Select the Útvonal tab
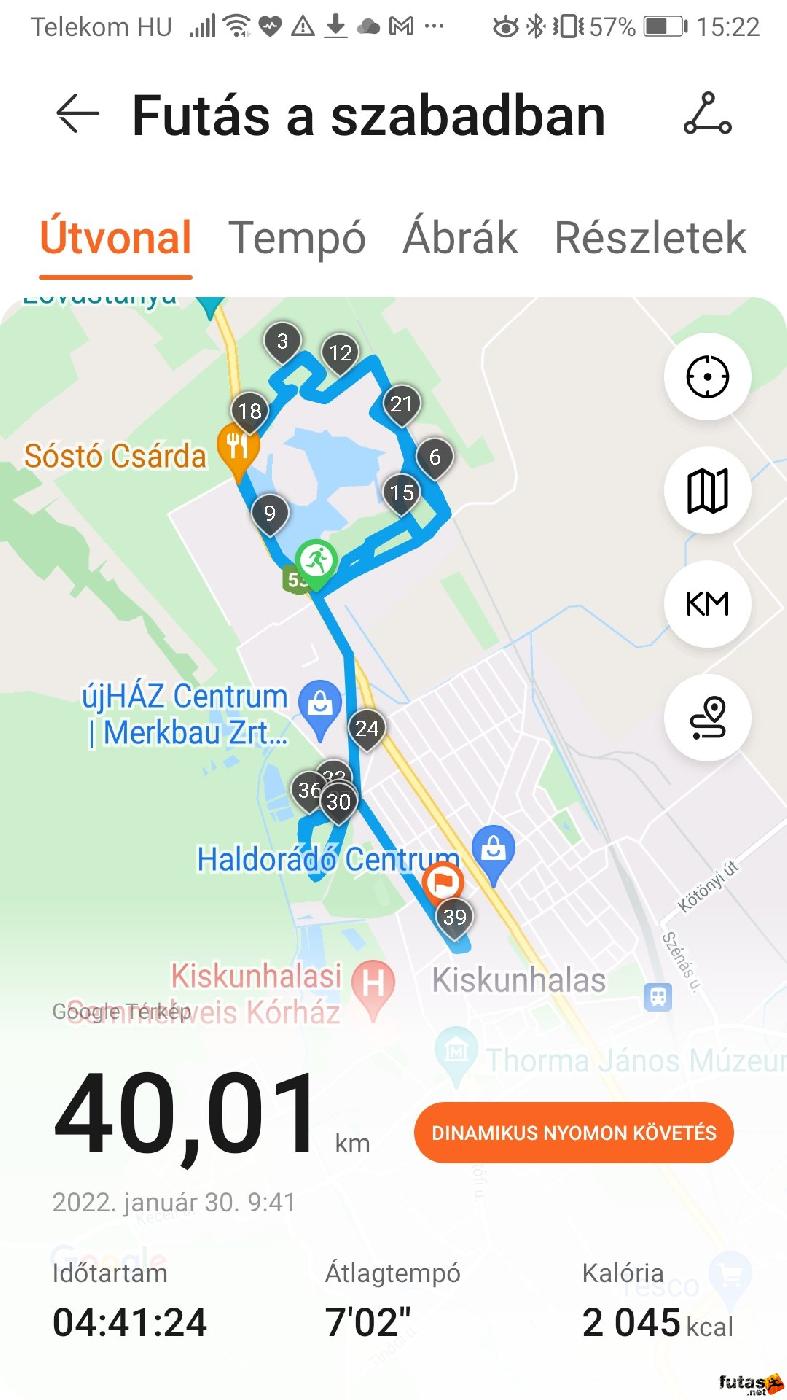787x1400 pixels. (x=116, y=238)
